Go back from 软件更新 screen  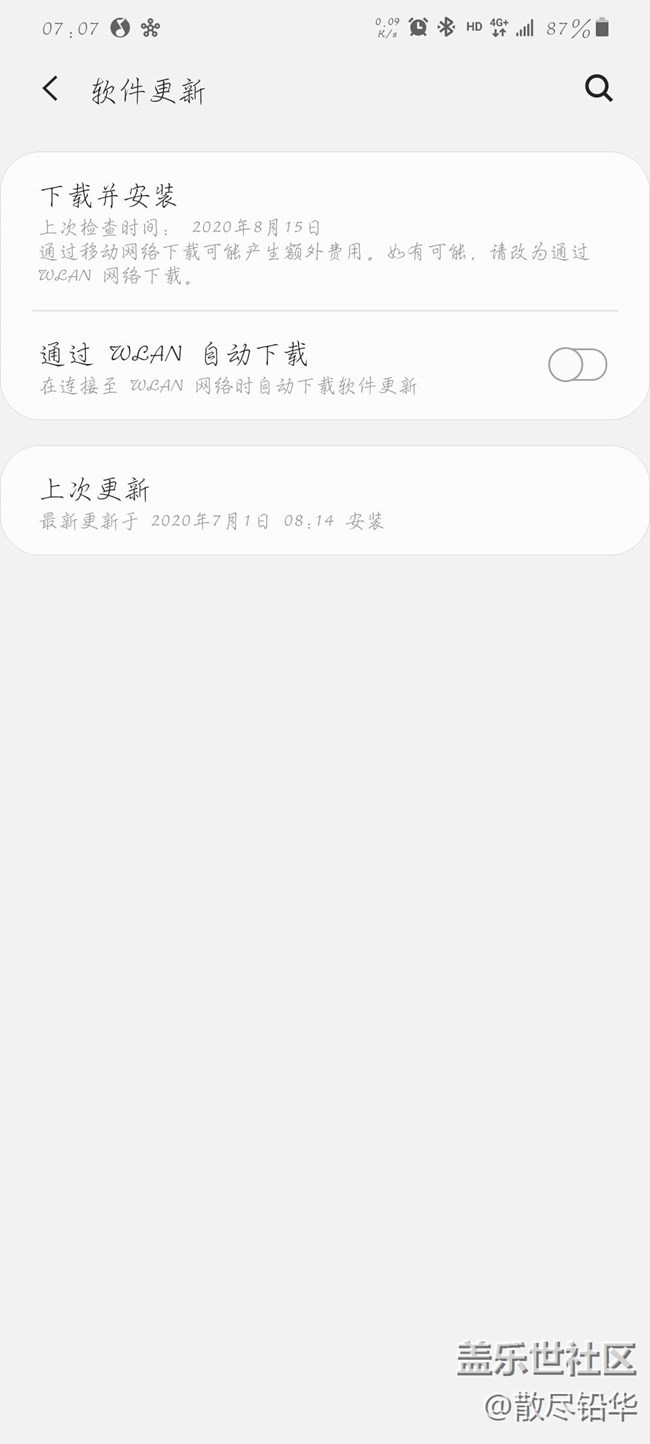coord(50,89)
